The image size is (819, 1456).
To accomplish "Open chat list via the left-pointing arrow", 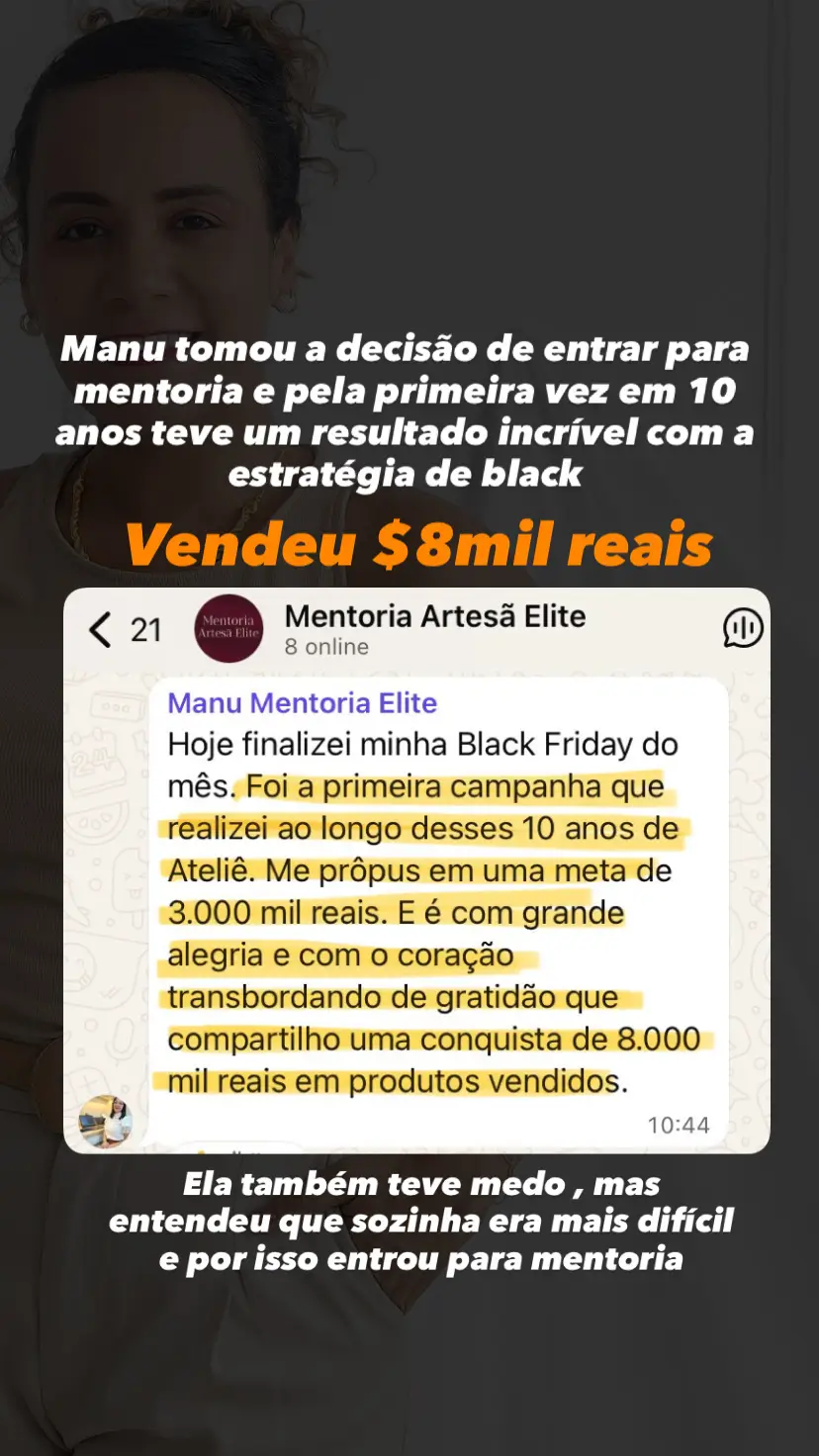I will pos(99,628).
